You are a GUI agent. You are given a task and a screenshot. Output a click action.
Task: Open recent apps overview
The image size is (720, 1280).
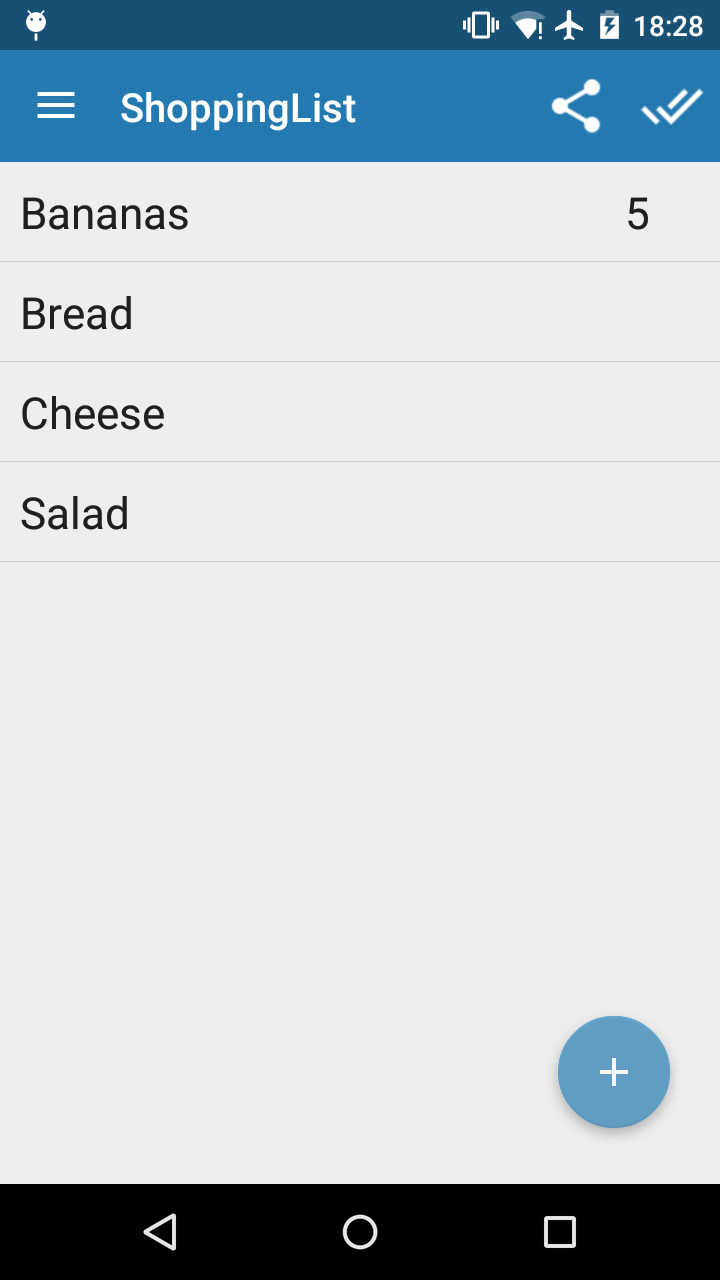(559, 1231)
